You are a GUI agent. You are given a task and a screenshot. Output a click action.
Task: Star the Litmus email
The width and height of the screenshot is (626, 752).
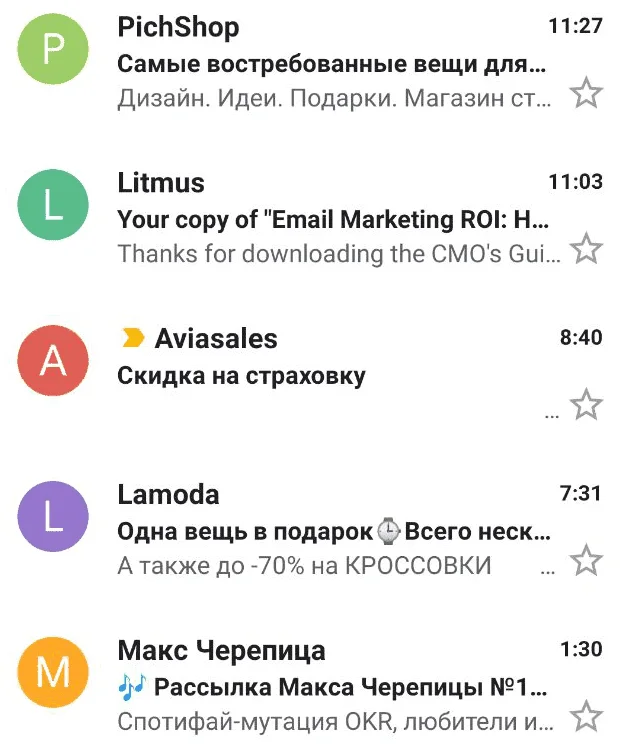[x=586, y=249]
